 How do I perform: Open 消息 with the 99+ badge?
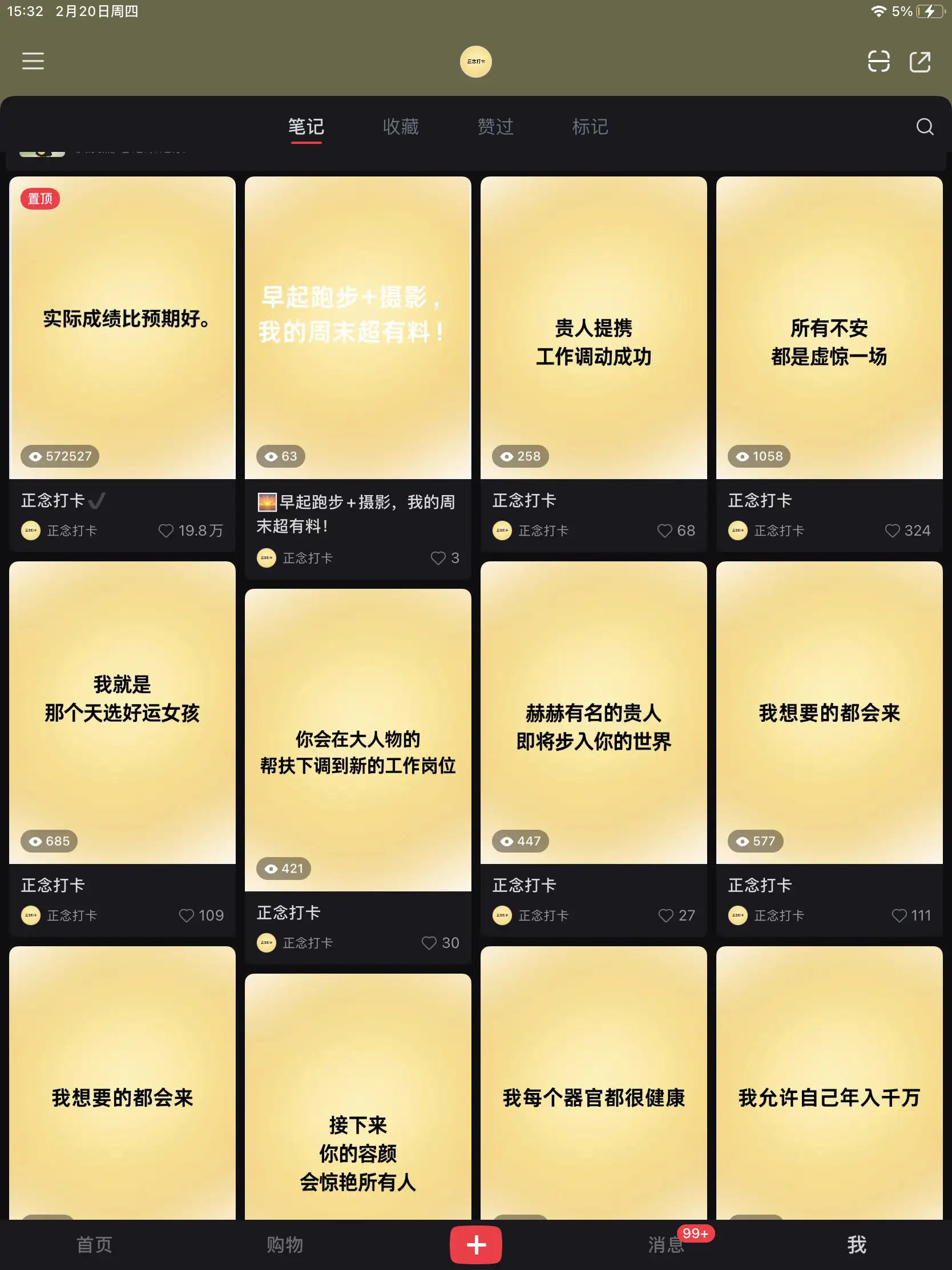pyautogui.click(x=666, y=1245)
